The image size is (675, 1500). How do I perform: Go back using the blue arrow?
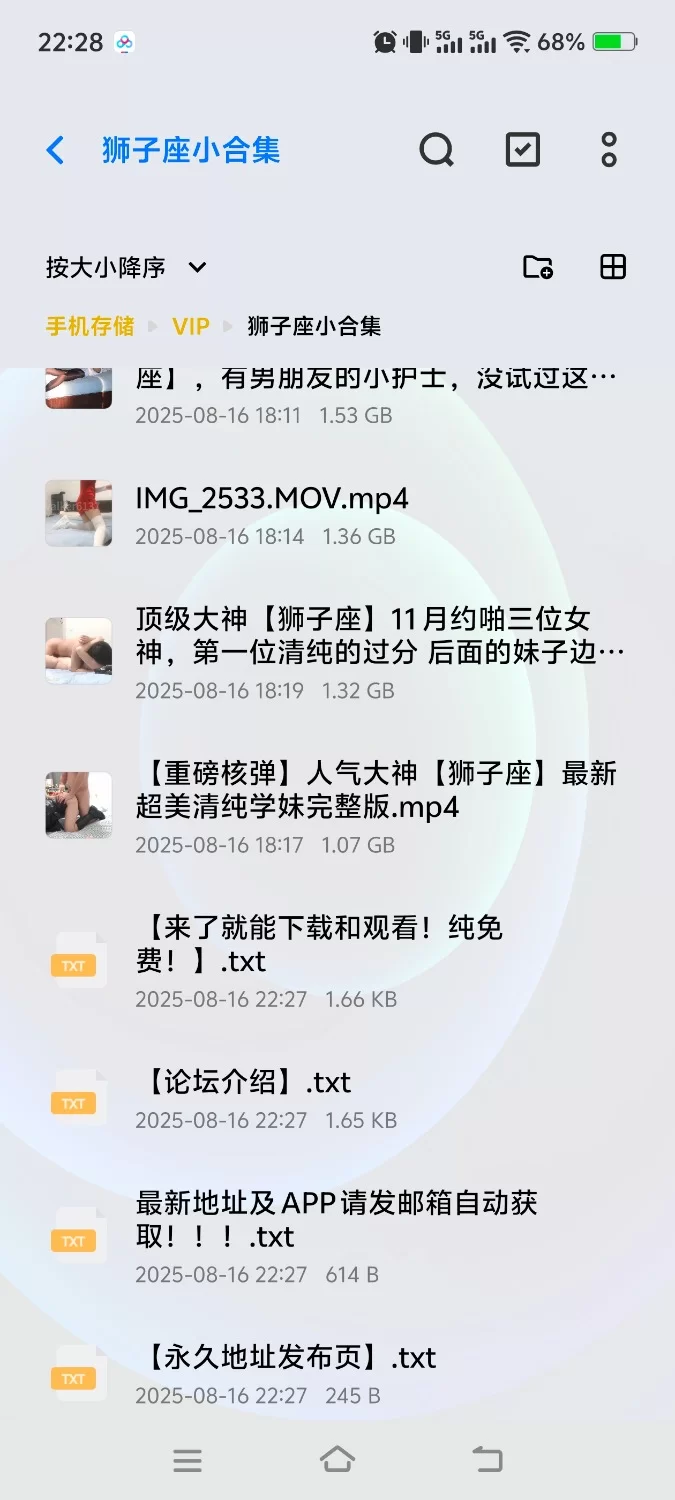[x=56, y=151]
